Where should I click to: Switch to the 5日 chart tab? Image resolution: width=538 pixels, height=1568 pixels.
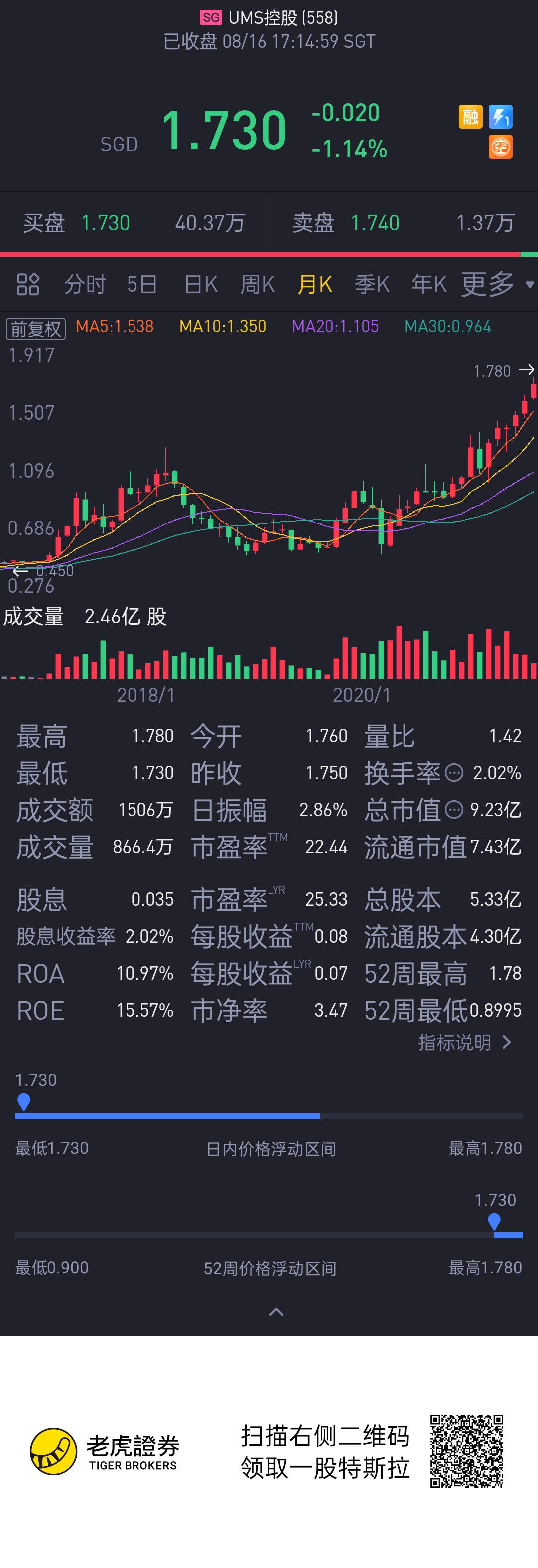click(141, 284)
